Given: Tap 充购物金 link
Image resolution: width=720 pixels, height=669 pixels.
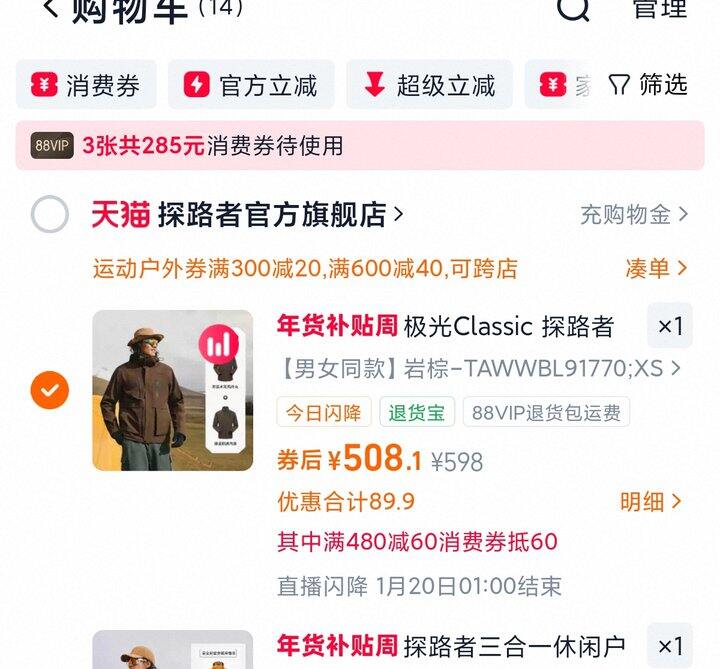Looking at the screenshot, I should (x=634, y=214).
